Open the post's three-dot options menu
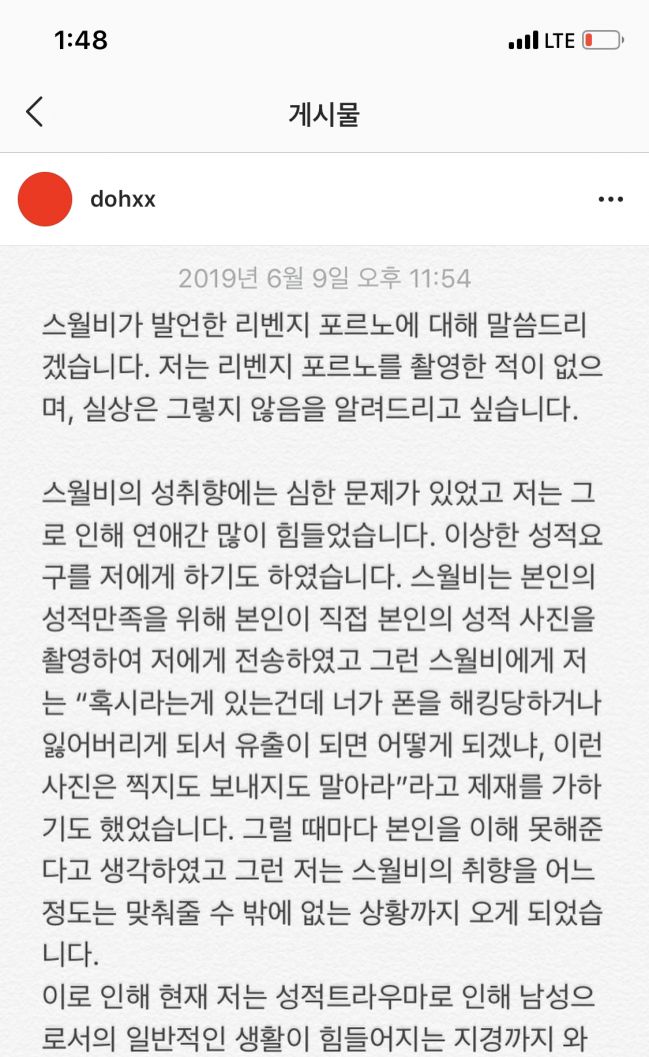The image size is (649, 1057). coord(610,199)
